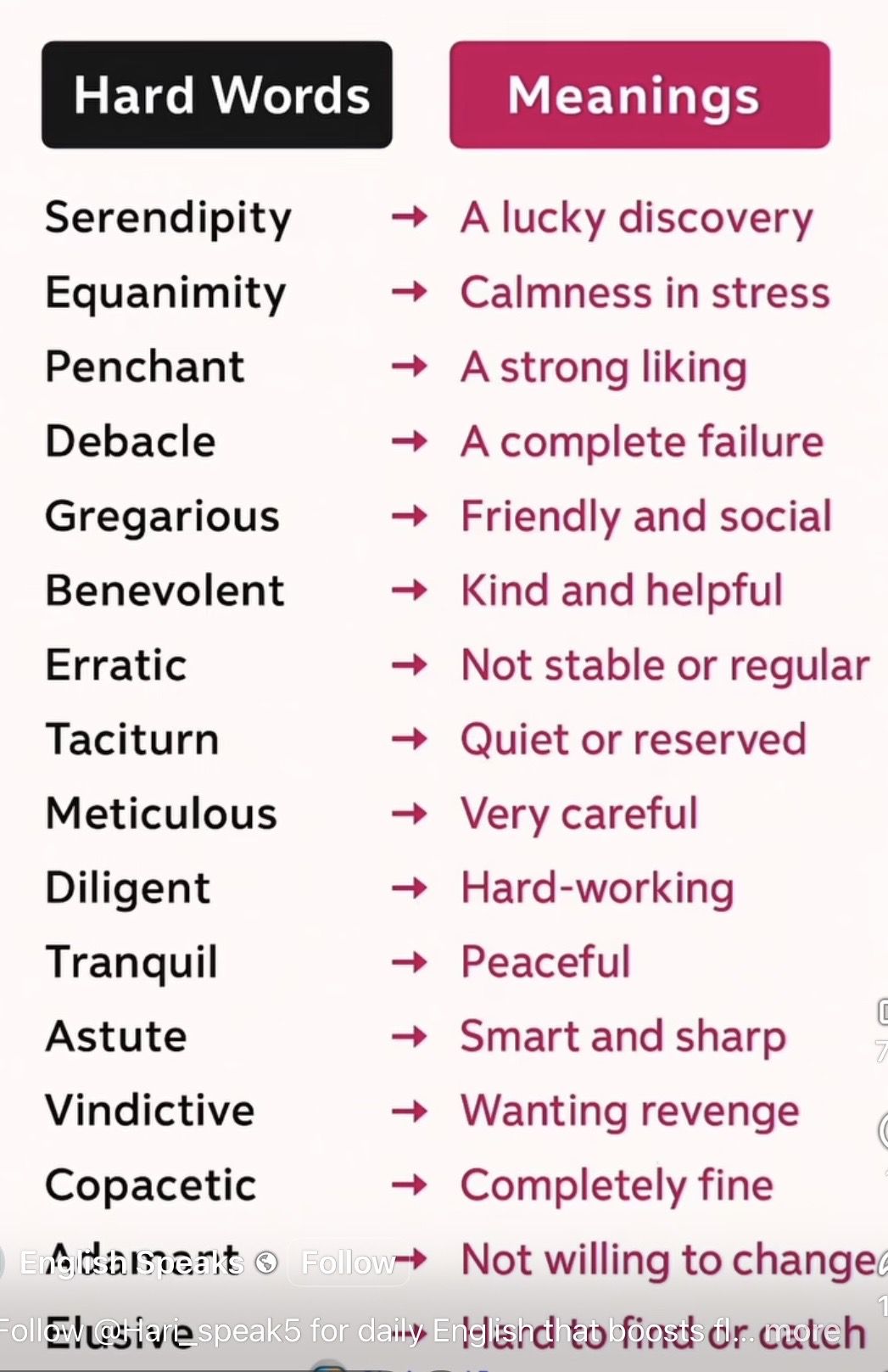This screenshot has height=1372, width=888.
Task: Open English Speaks profile name
Action: coord(131,1263)
